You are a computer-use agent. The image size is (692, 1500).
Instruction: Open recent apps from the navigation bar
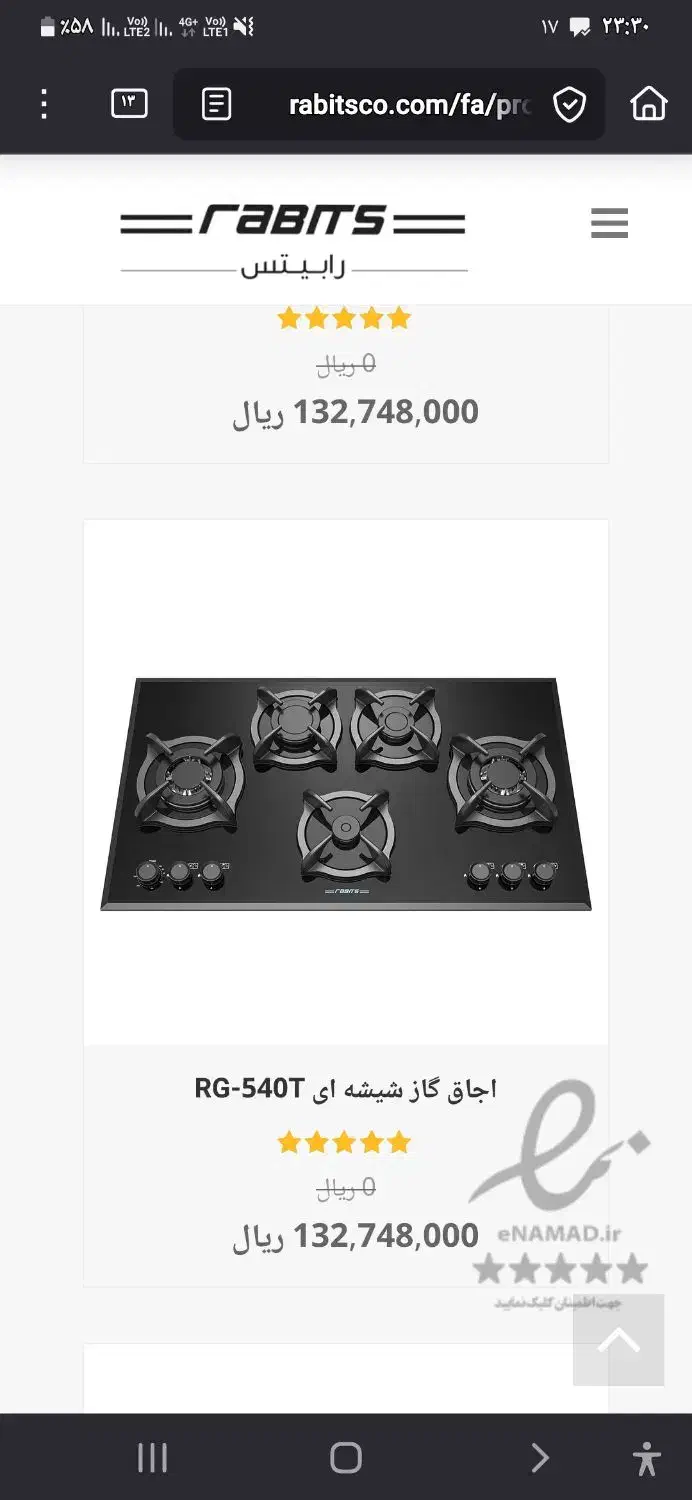click(152, 1458)
